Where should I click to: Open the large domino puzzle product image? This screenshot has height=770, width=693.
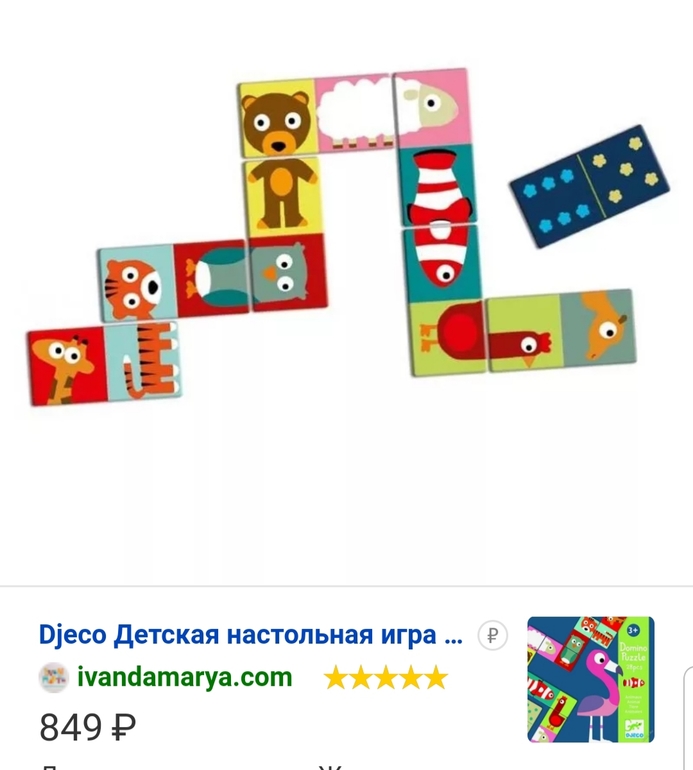(345, 240)
